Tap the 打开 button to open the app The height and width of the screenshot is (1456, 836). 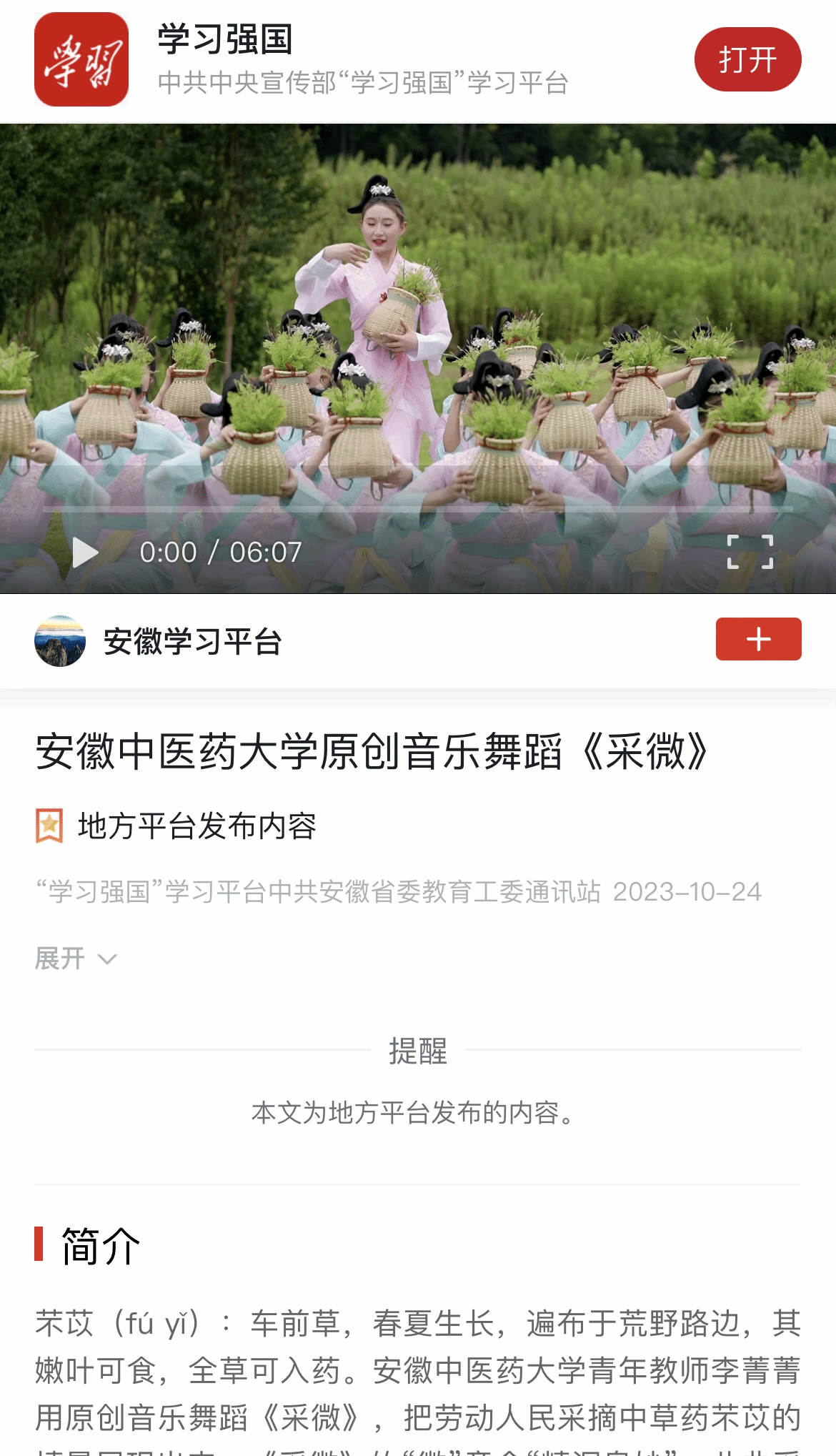pyautogui.click(x=747, y=59)
